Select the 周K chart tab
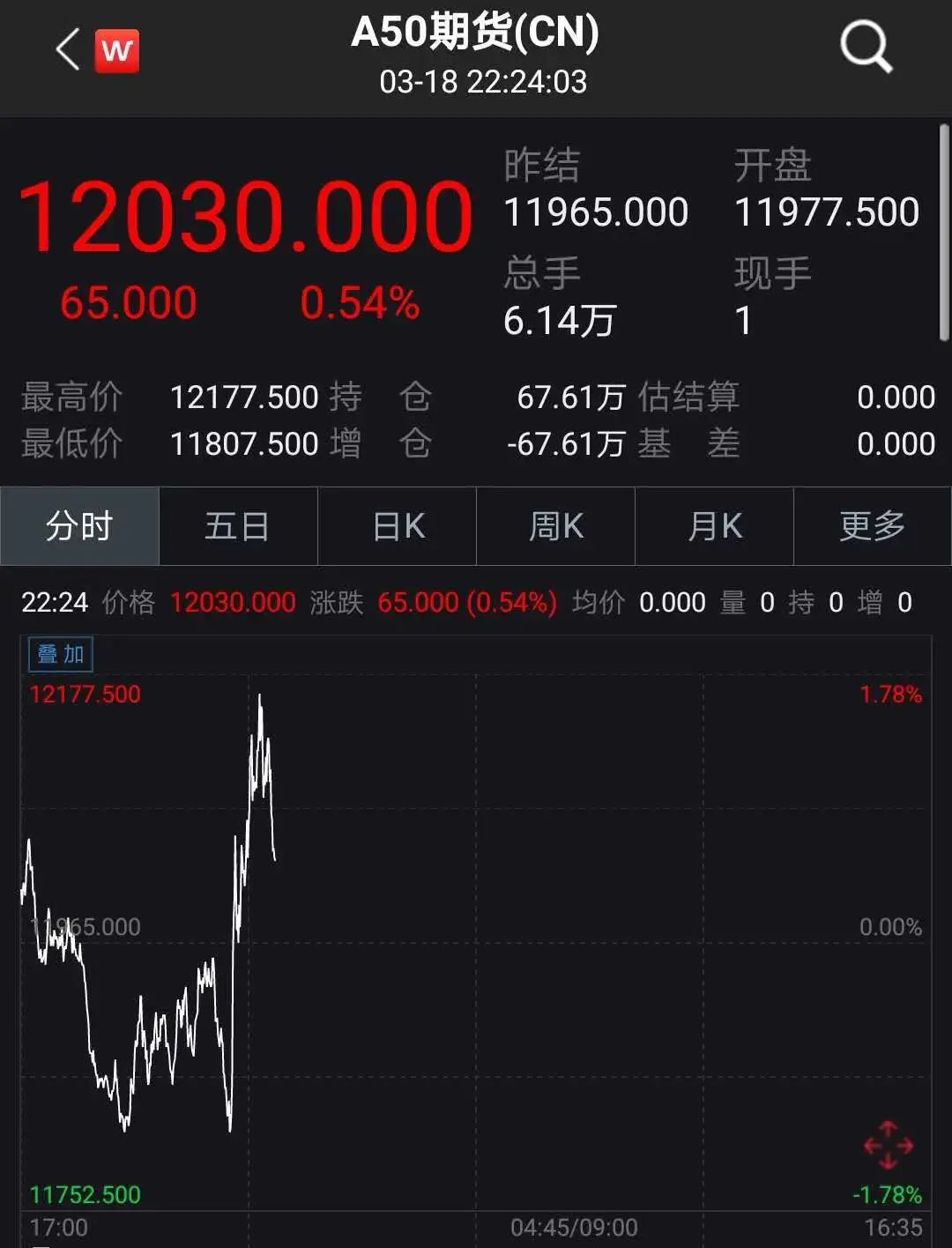952x1248 pixels. pyautogui.click(x=555, y=526)
